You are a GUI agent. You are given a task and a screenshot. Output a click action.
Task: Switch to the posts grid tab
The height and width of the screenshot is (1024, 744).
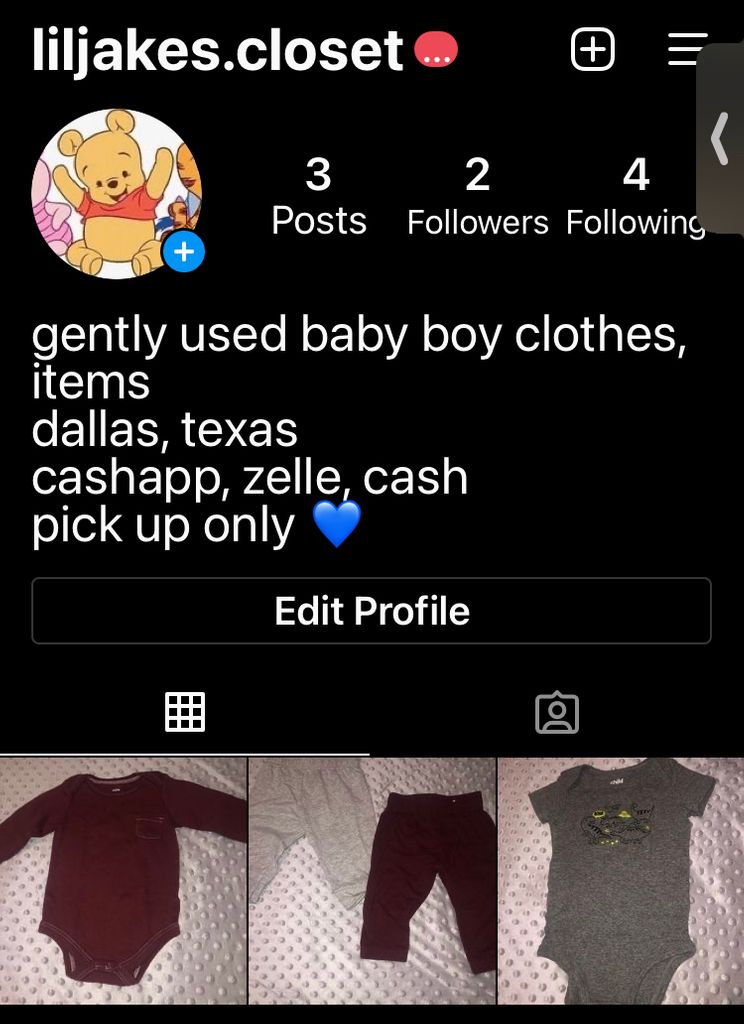[x=185, y=712]
